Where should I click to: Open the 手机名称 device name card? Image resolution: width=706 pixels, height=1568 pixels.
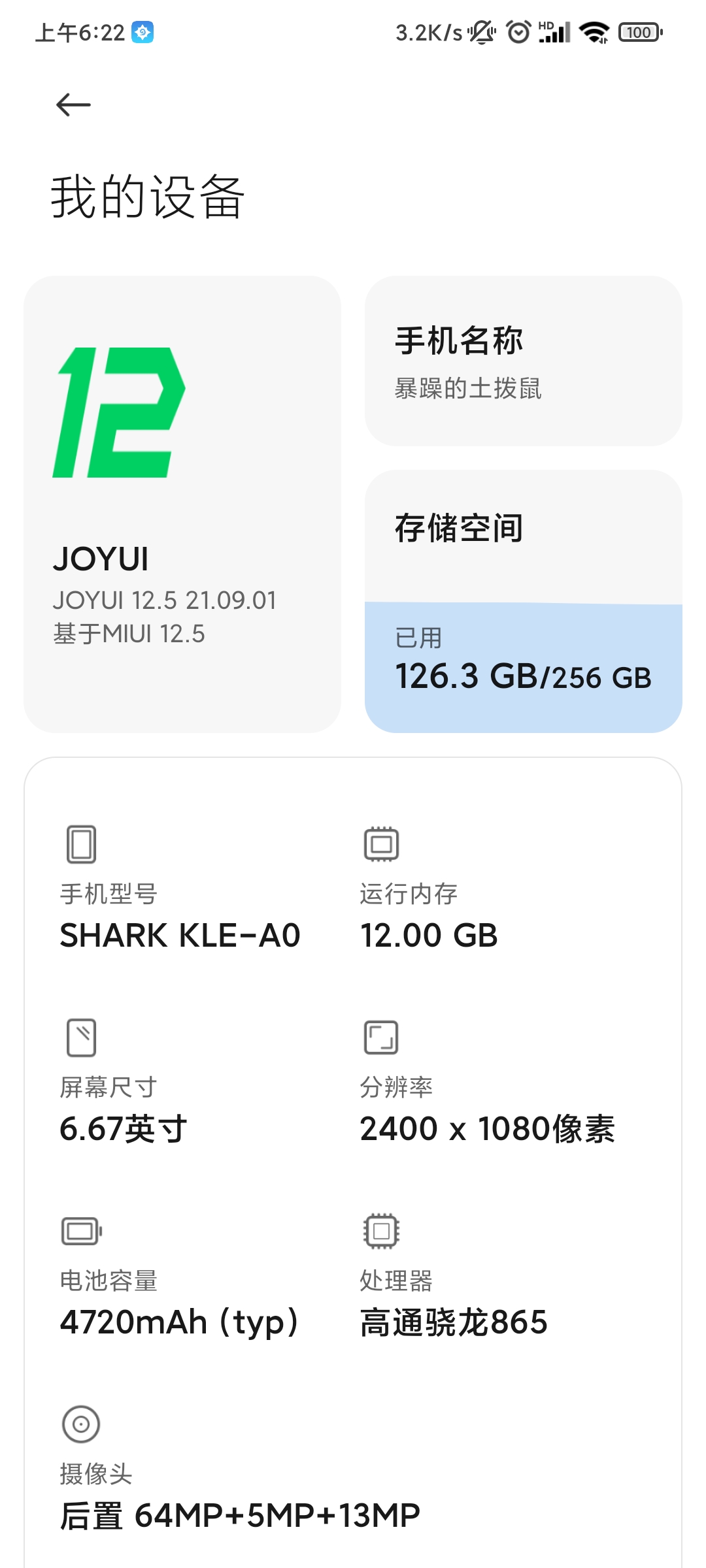(x=524, y=361)
